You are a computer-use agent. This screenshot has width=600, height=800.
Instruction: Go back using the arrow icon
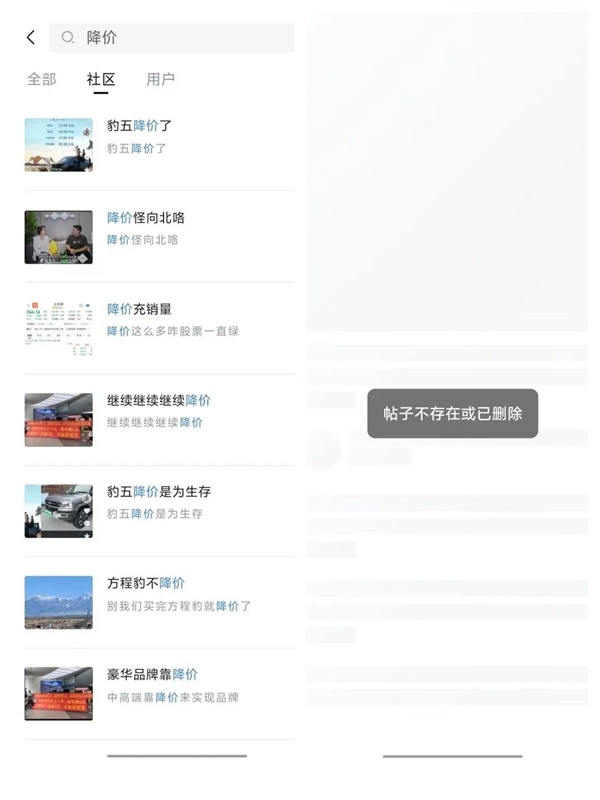(x=31, y=37)
